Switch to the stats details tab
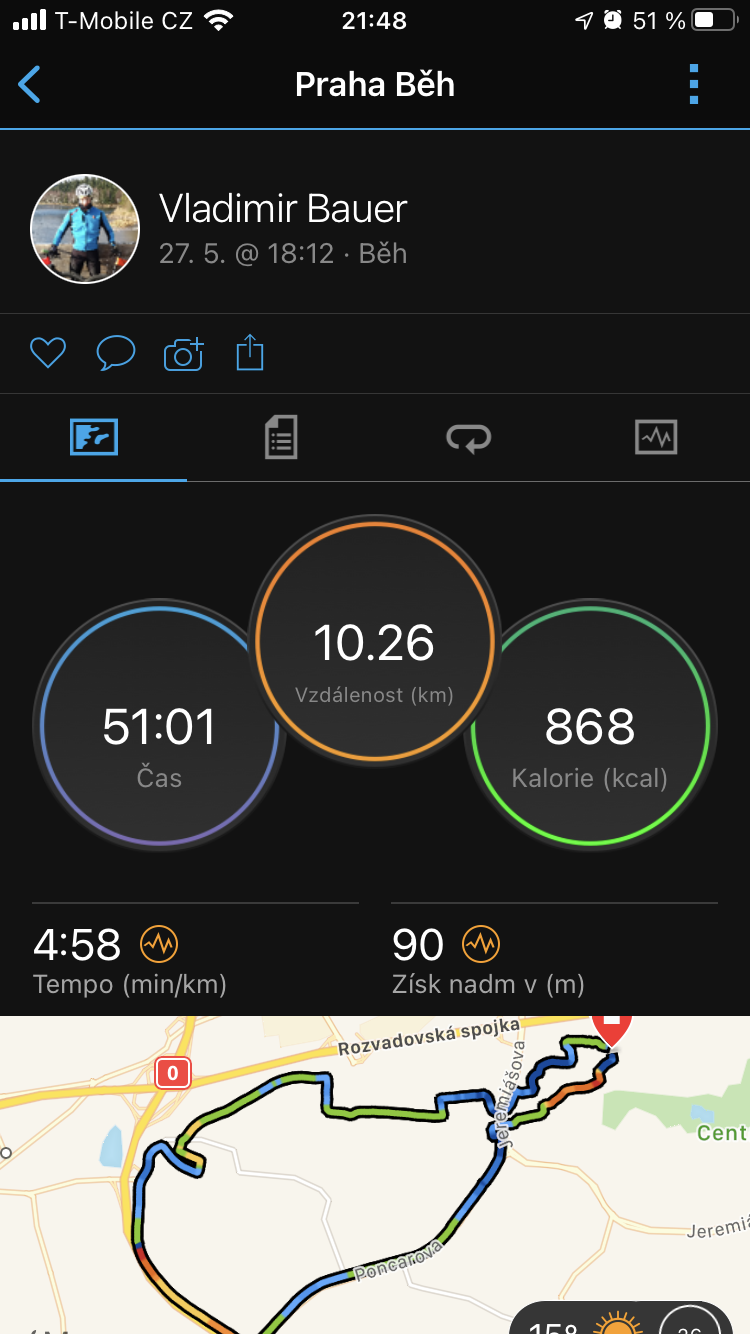This screenshot has height=1334, width=750. tap(281, 438)
